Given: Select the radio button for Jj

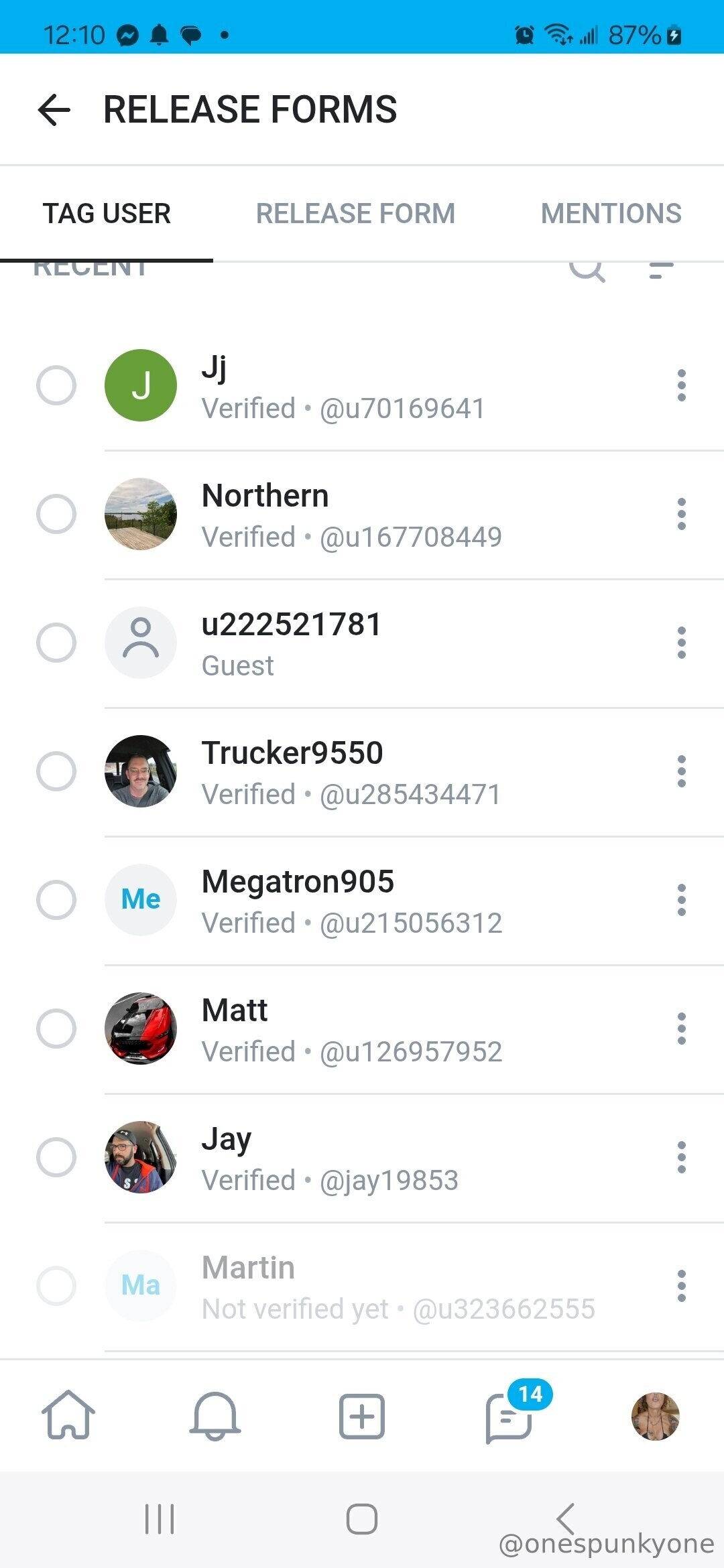Looking at the screenshot, I should (56, 385).
